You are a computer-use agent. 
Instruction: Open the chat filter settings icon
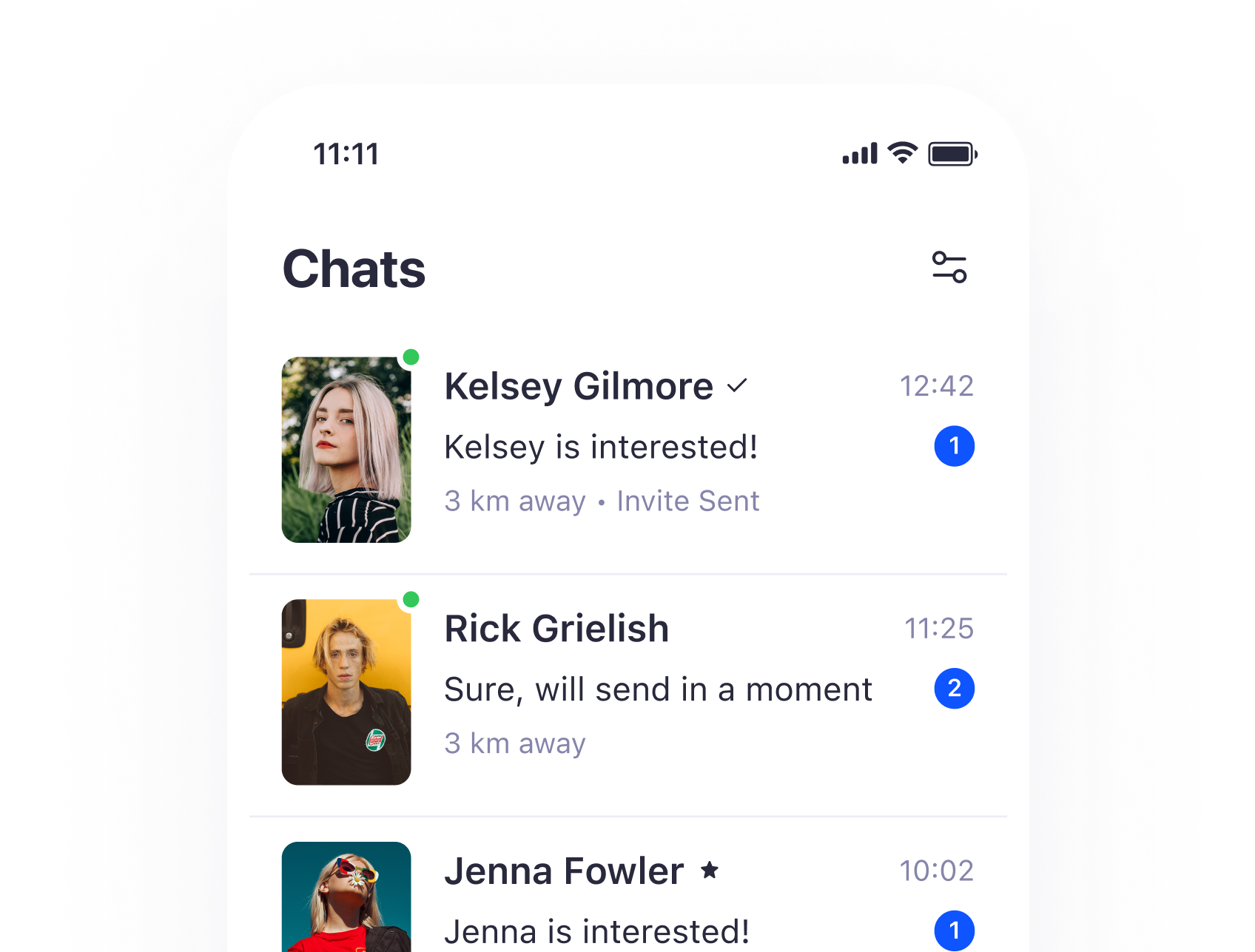pyautogui.click(x=949, y=268)
